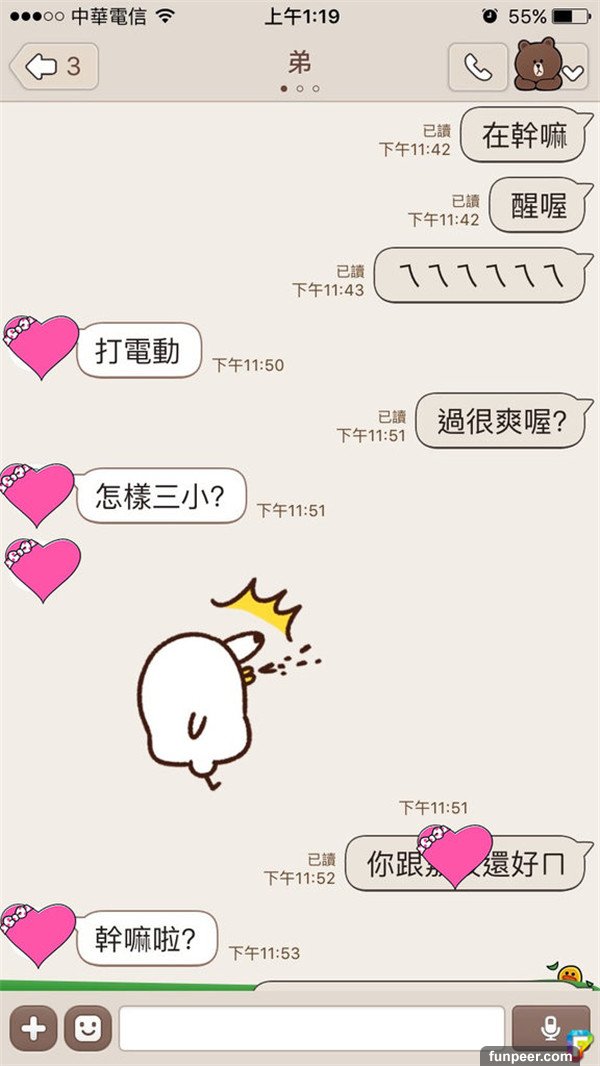600x1066 pixels.
Task: Open the sticker and emoji picker
Action: (x=88, y=1029)
